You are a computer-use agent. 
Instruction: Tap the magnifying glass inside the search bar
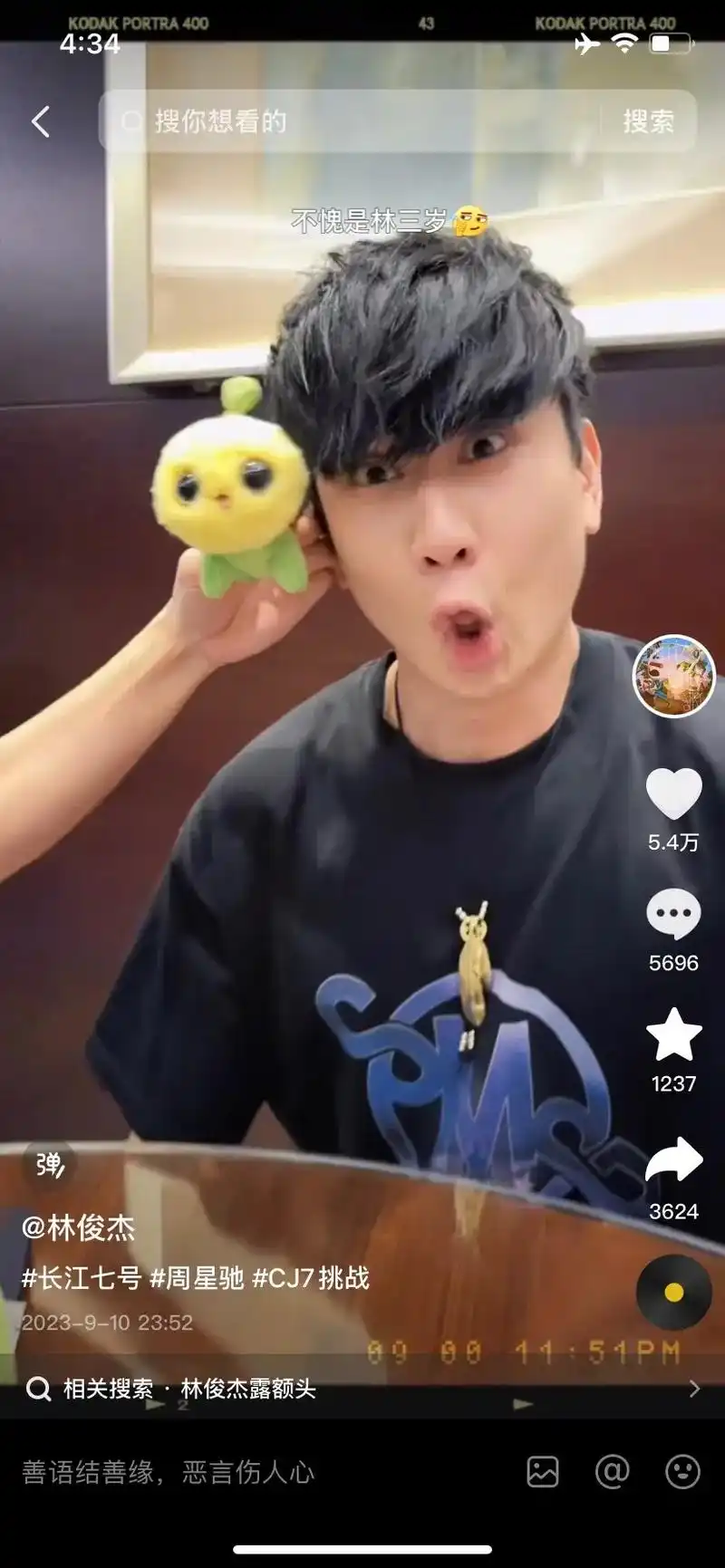click(129, 122)
